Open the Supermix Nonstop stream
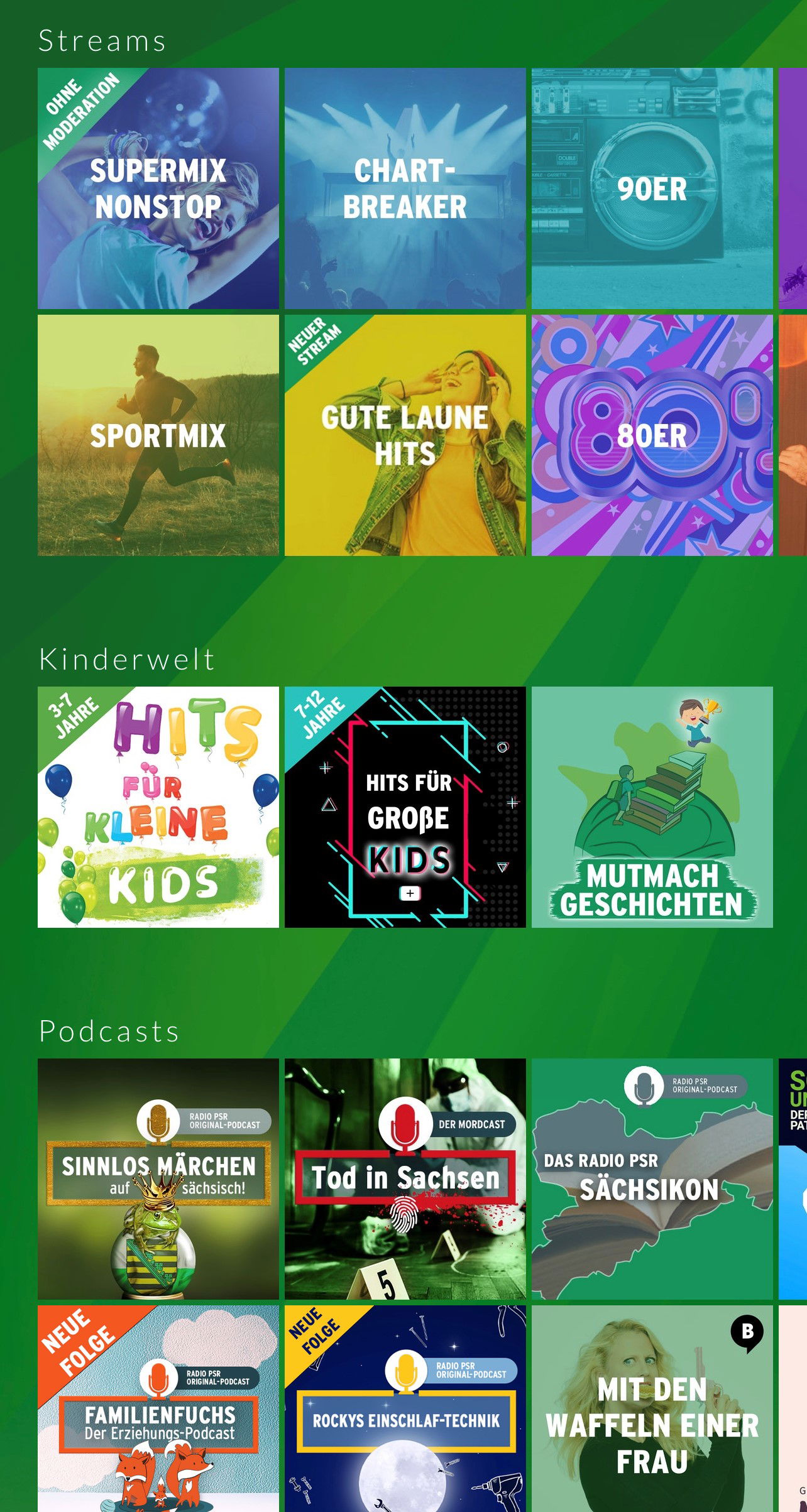Screen dimensions: 807x1512 pos(158,188)
